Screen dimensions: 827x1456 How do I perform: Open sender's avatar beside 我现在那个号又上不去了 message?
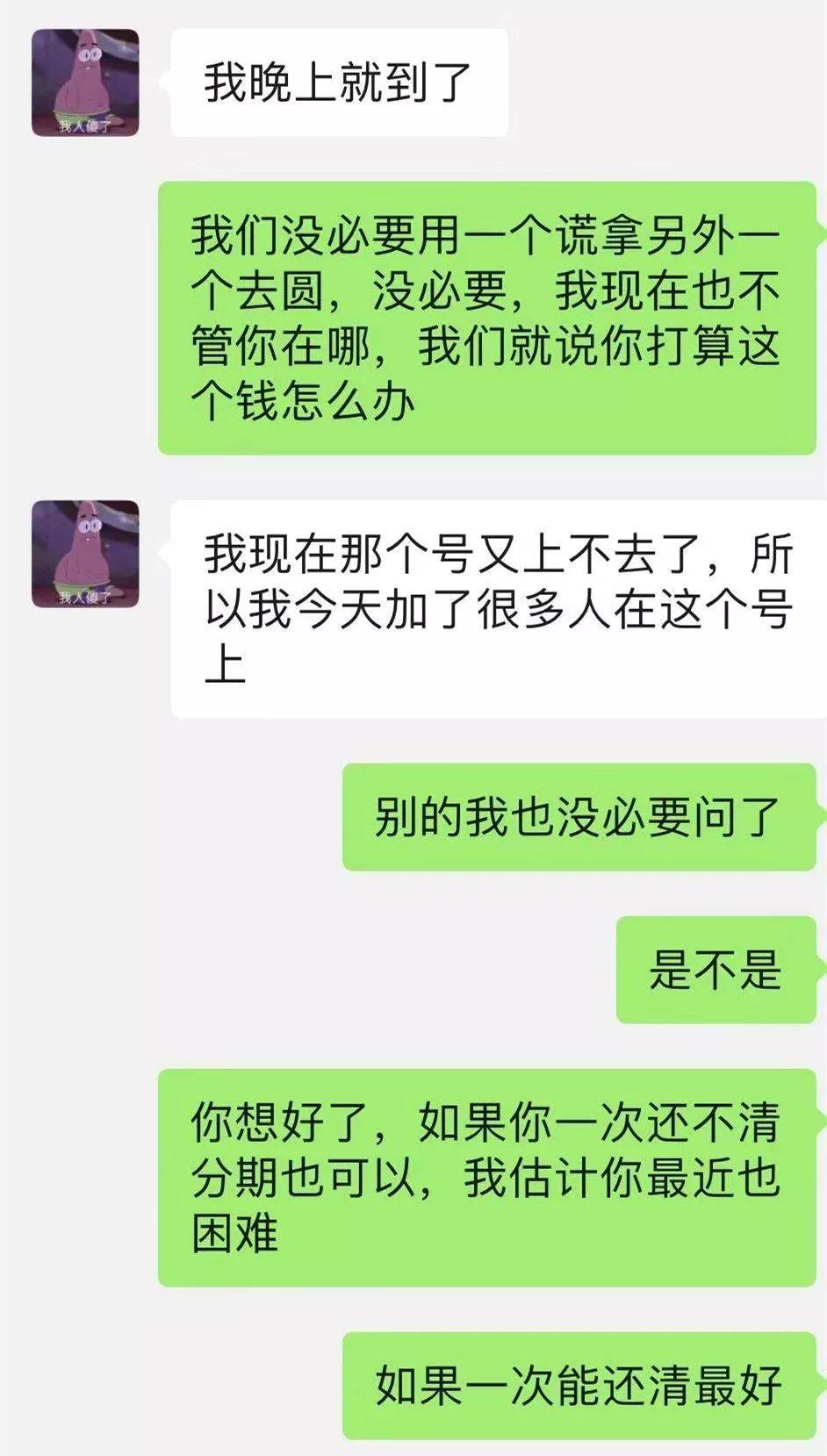85,554
